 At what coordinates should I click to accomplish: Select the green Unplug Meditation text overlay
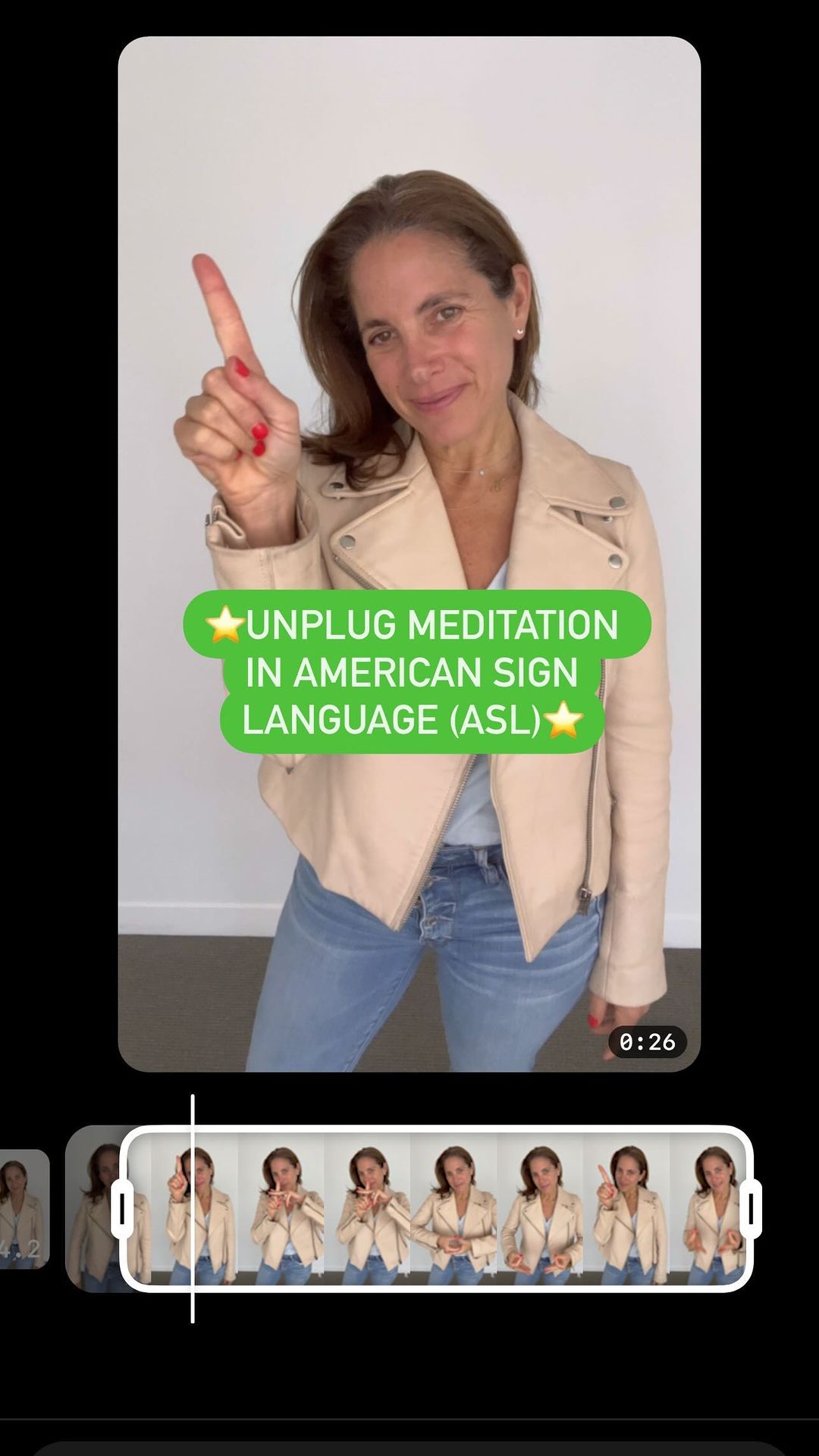pos(416,672)
